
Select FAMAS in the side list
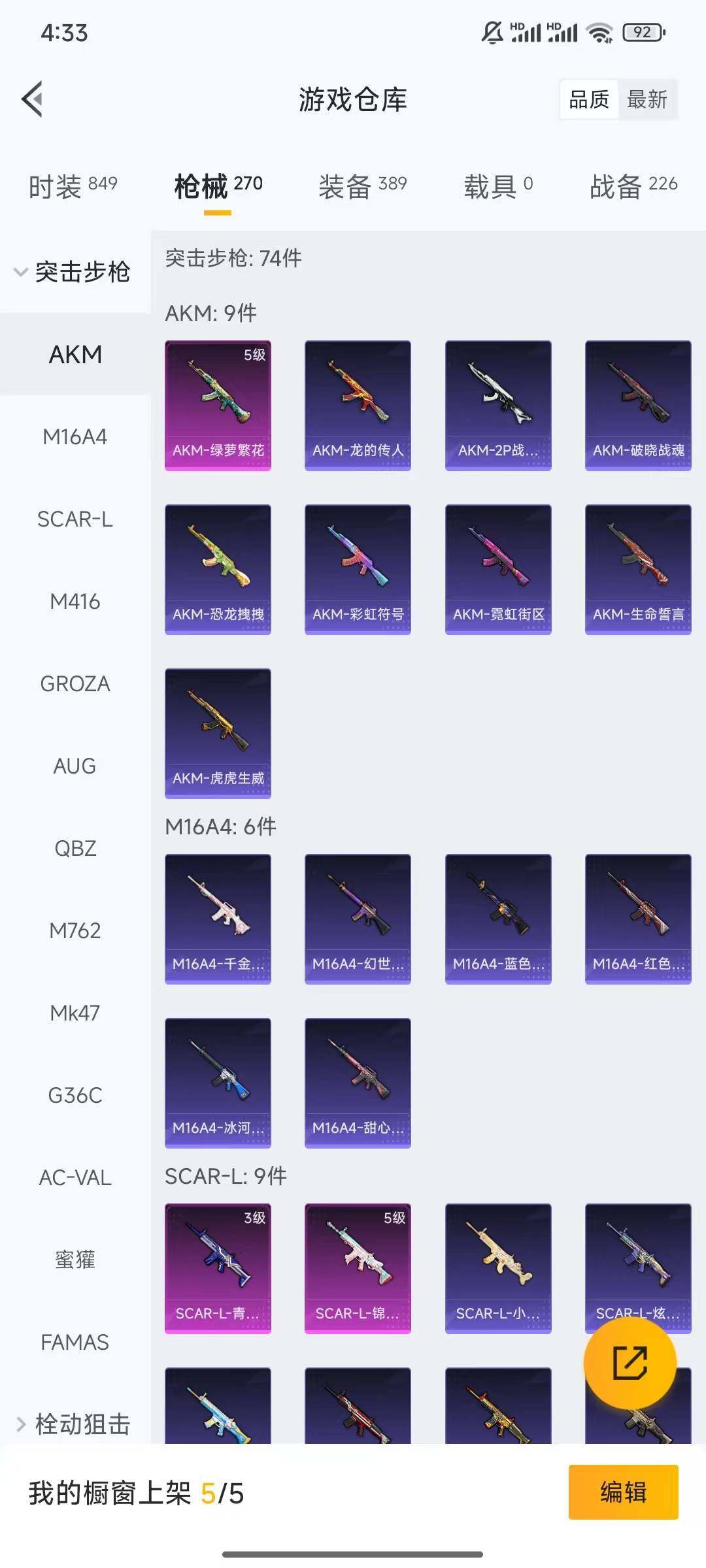[75, 1342]
